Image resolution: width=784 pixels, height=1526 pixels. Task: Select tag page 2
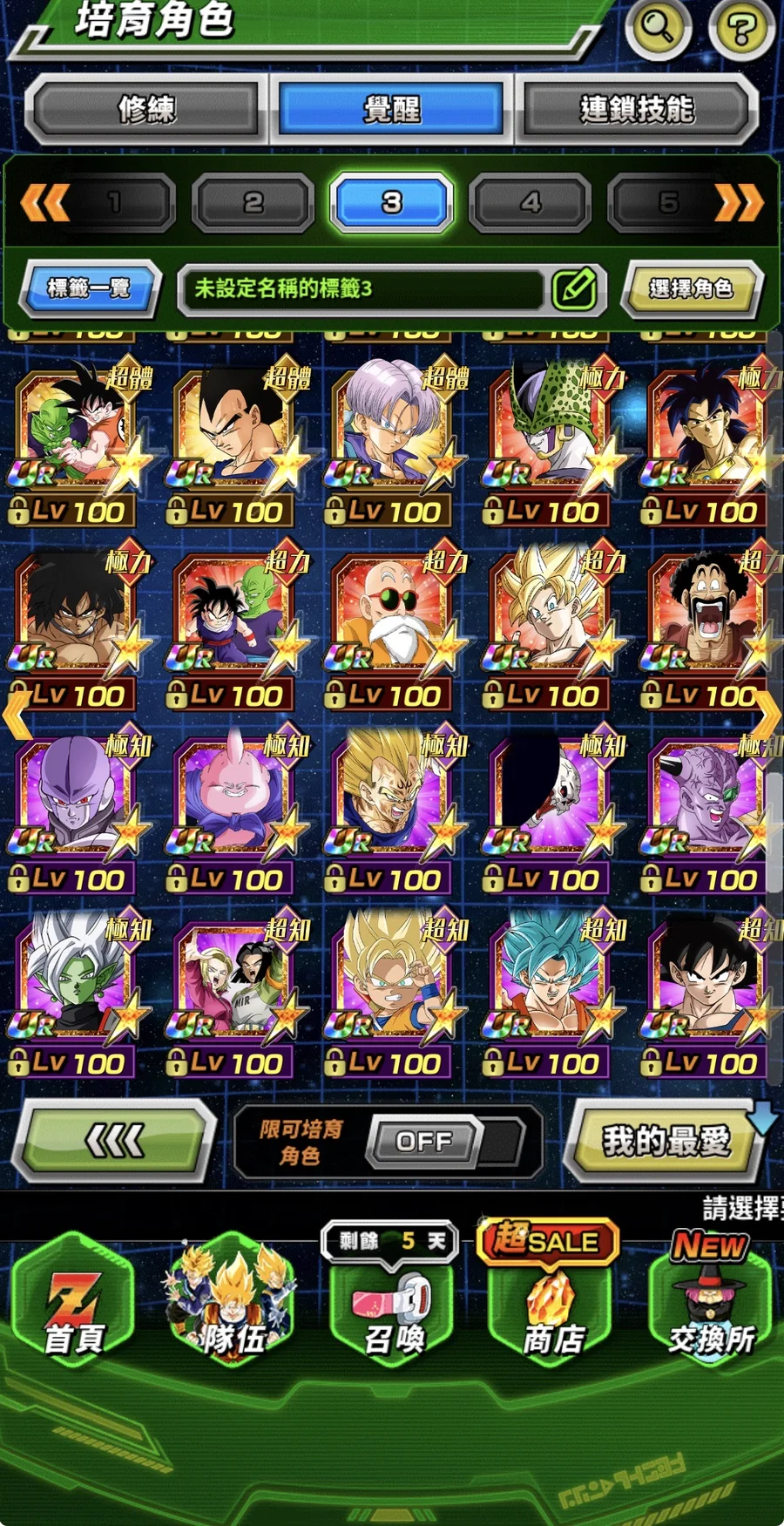point(253,203)
